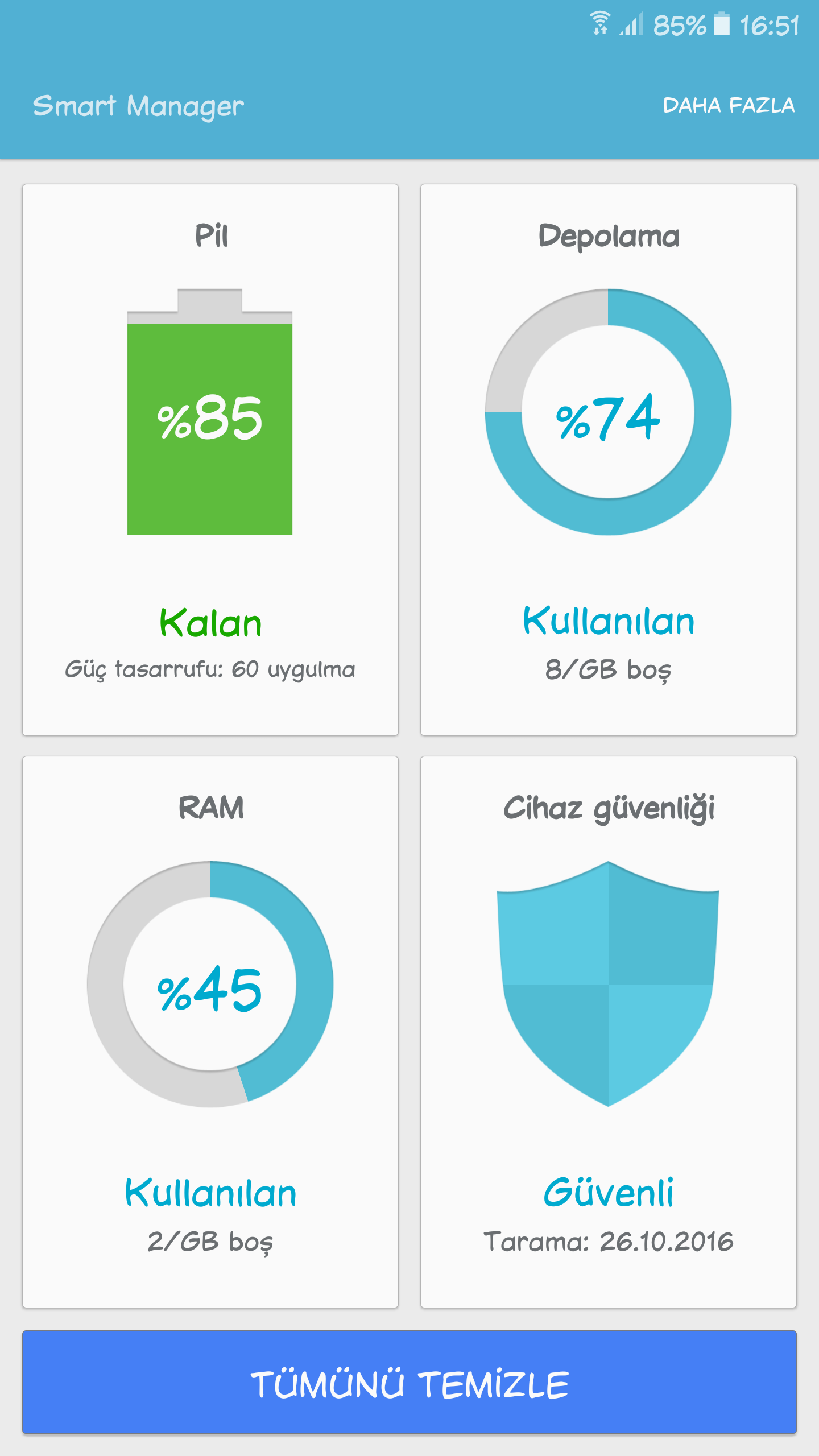Tap the TÜMÜNÜ TEMİZLE button
This screenshot has width=819, height=1456.
(x=409, y=1382)
